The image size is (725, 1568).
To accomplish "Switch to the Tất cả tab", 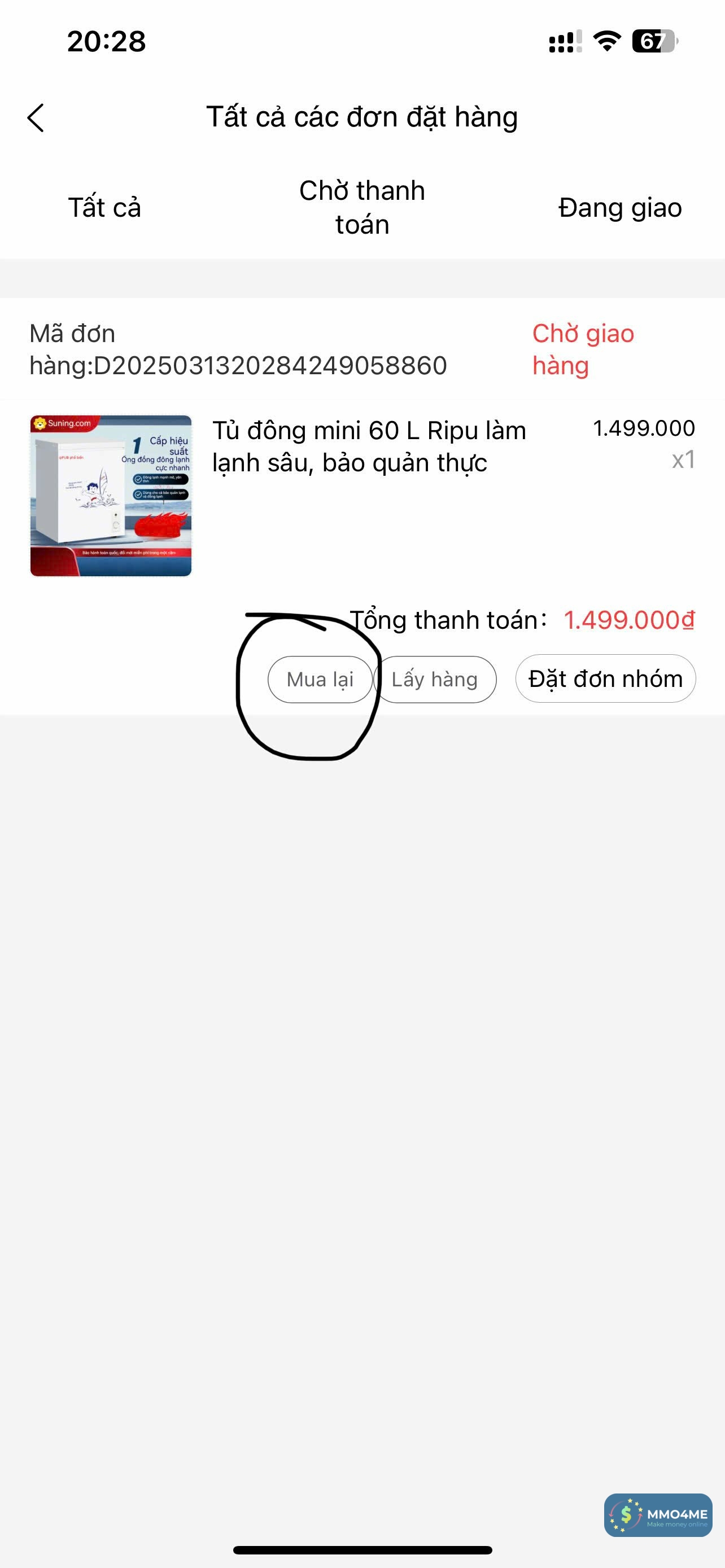I will [x=104, y=208].
